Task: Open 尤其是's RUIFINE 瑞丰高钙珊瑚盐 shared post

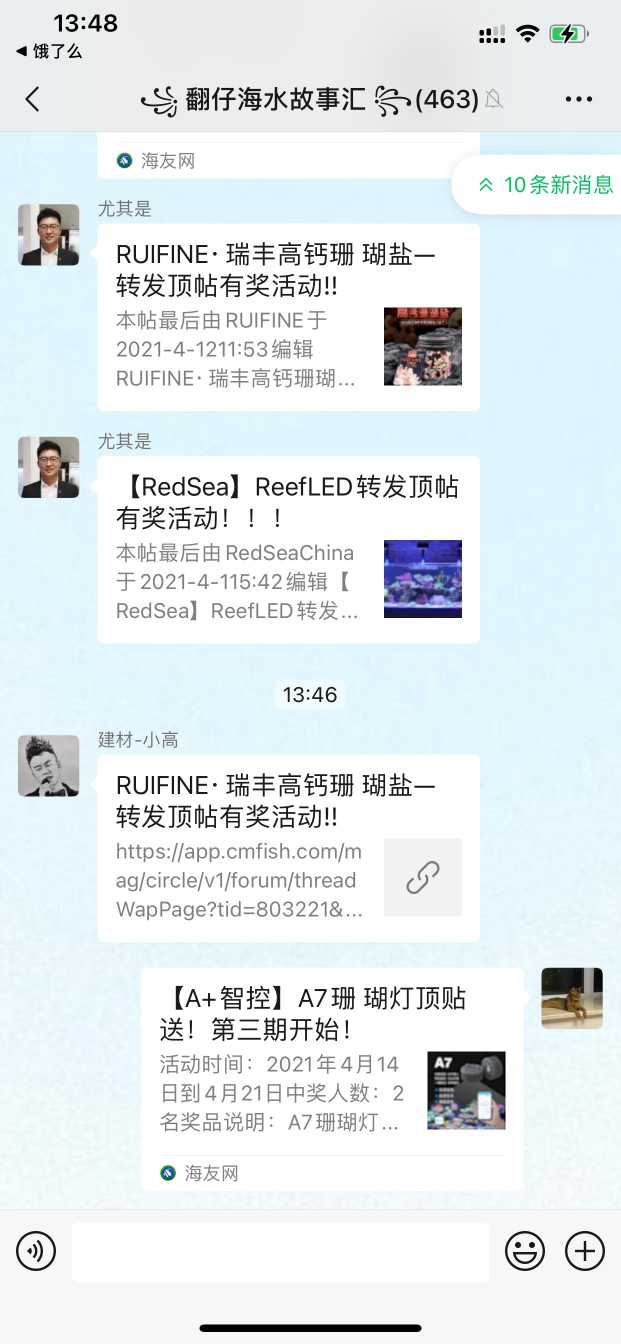Action: (288, 318)
